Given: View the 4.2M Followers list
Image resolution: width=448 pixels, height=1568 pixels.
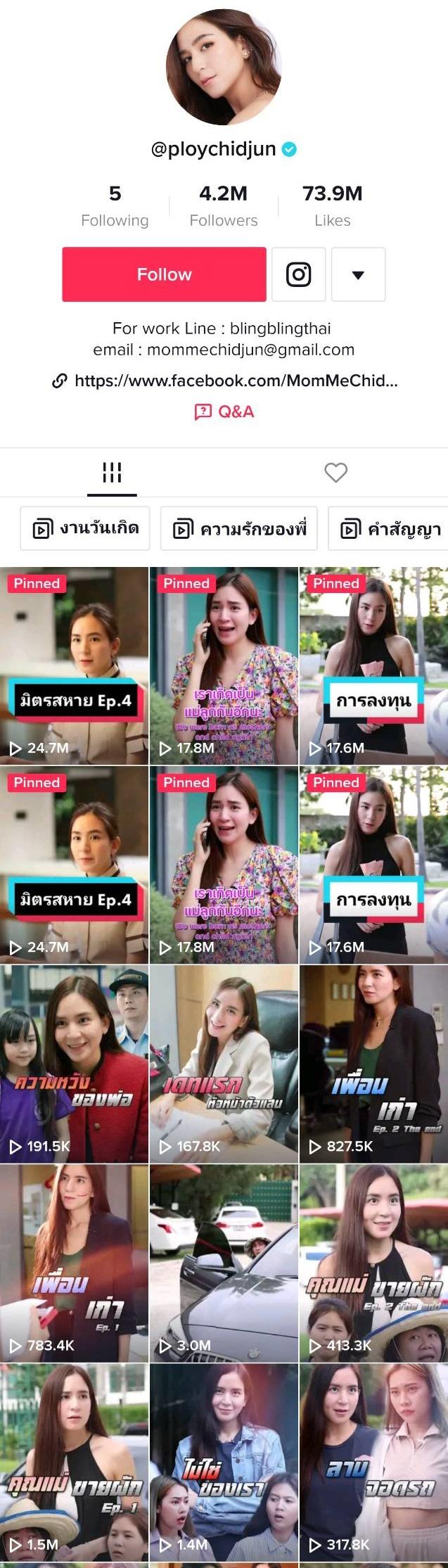Looking at the screenshot, I should [224, 205].
